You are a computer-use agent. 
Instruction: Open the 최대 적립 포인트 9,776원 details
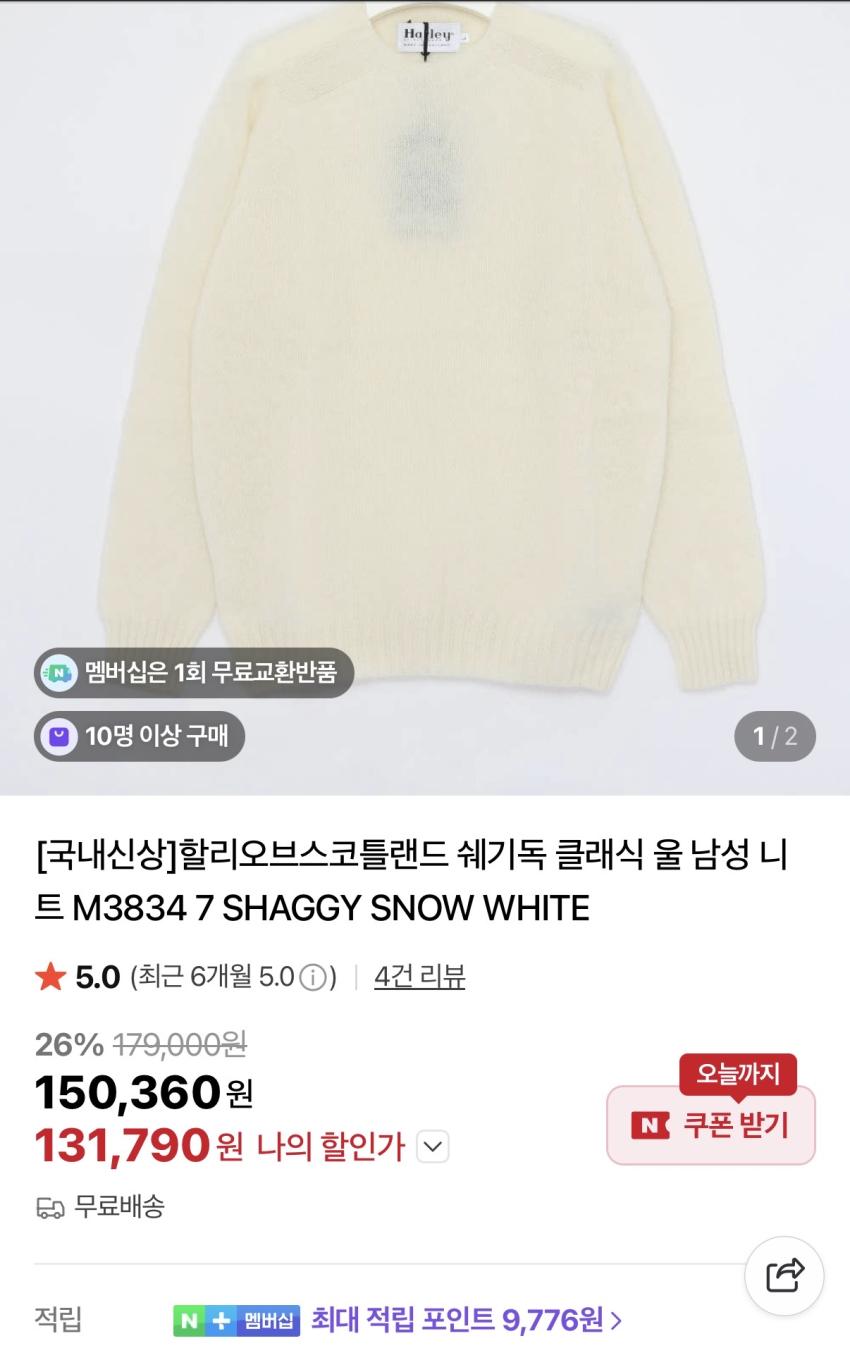[466, 1320]
